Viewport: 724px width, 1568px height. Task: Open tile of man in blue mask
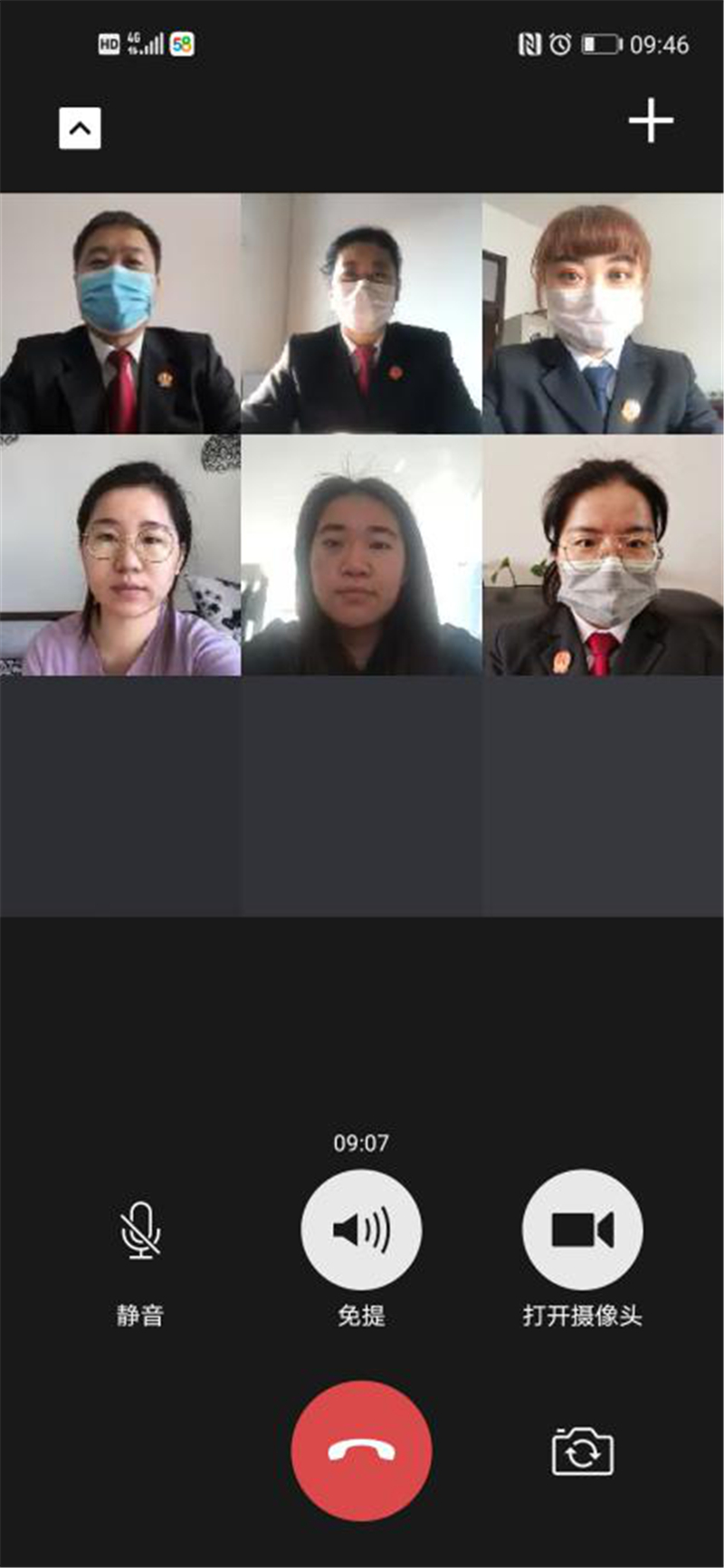(120, 313)
